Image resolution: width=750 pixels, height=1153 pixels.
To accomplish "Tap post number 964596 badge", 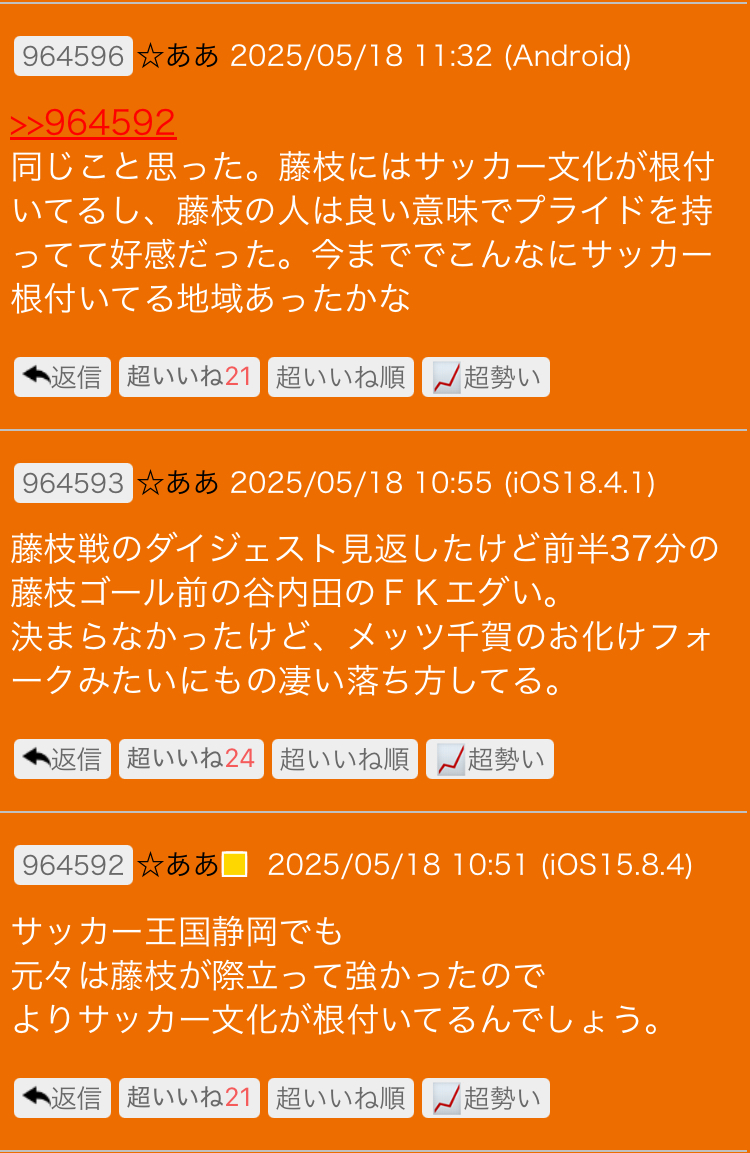I will click(x=73, y=56).
